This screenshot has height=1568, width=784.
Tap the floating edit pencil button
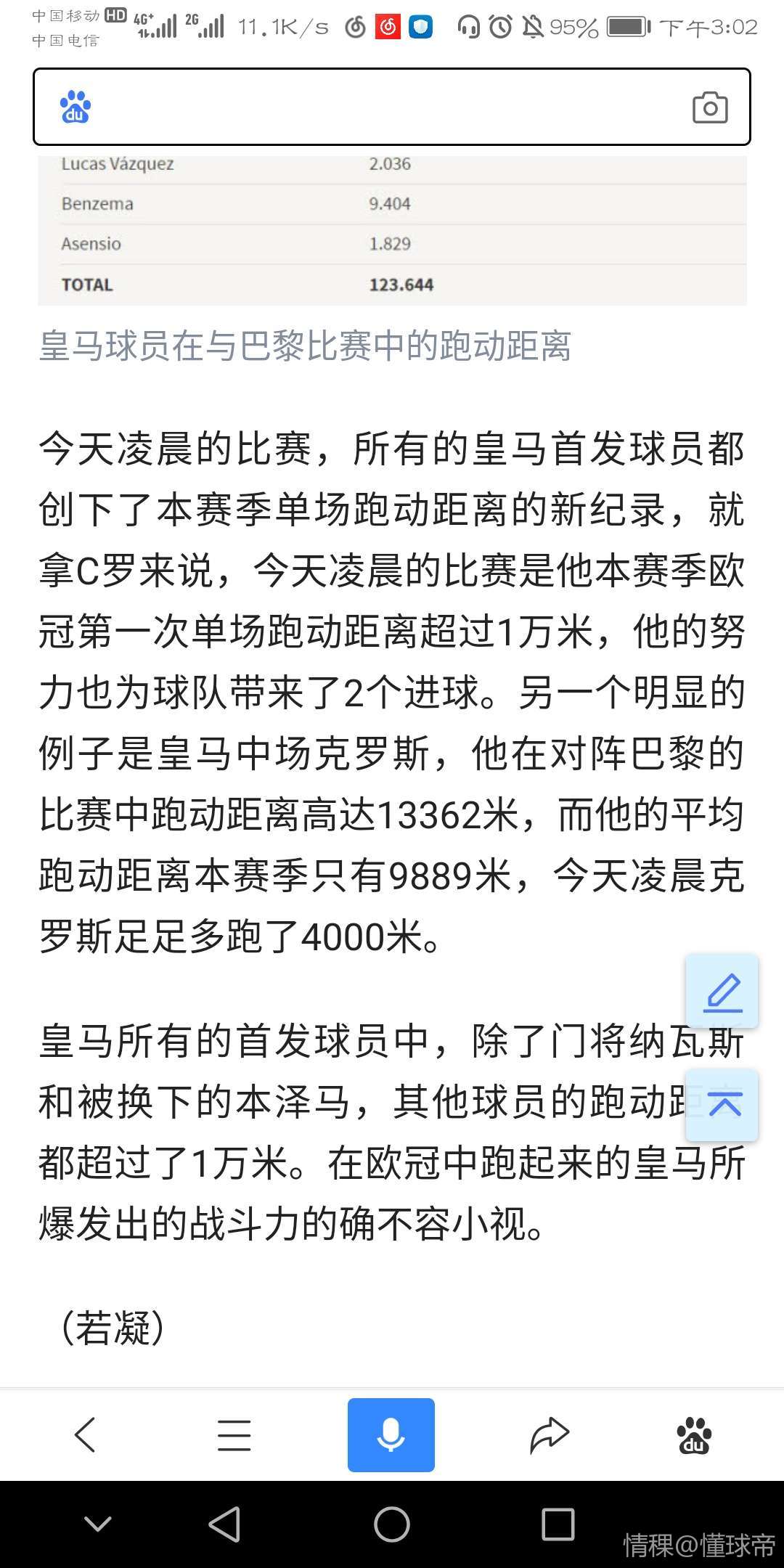722,991
